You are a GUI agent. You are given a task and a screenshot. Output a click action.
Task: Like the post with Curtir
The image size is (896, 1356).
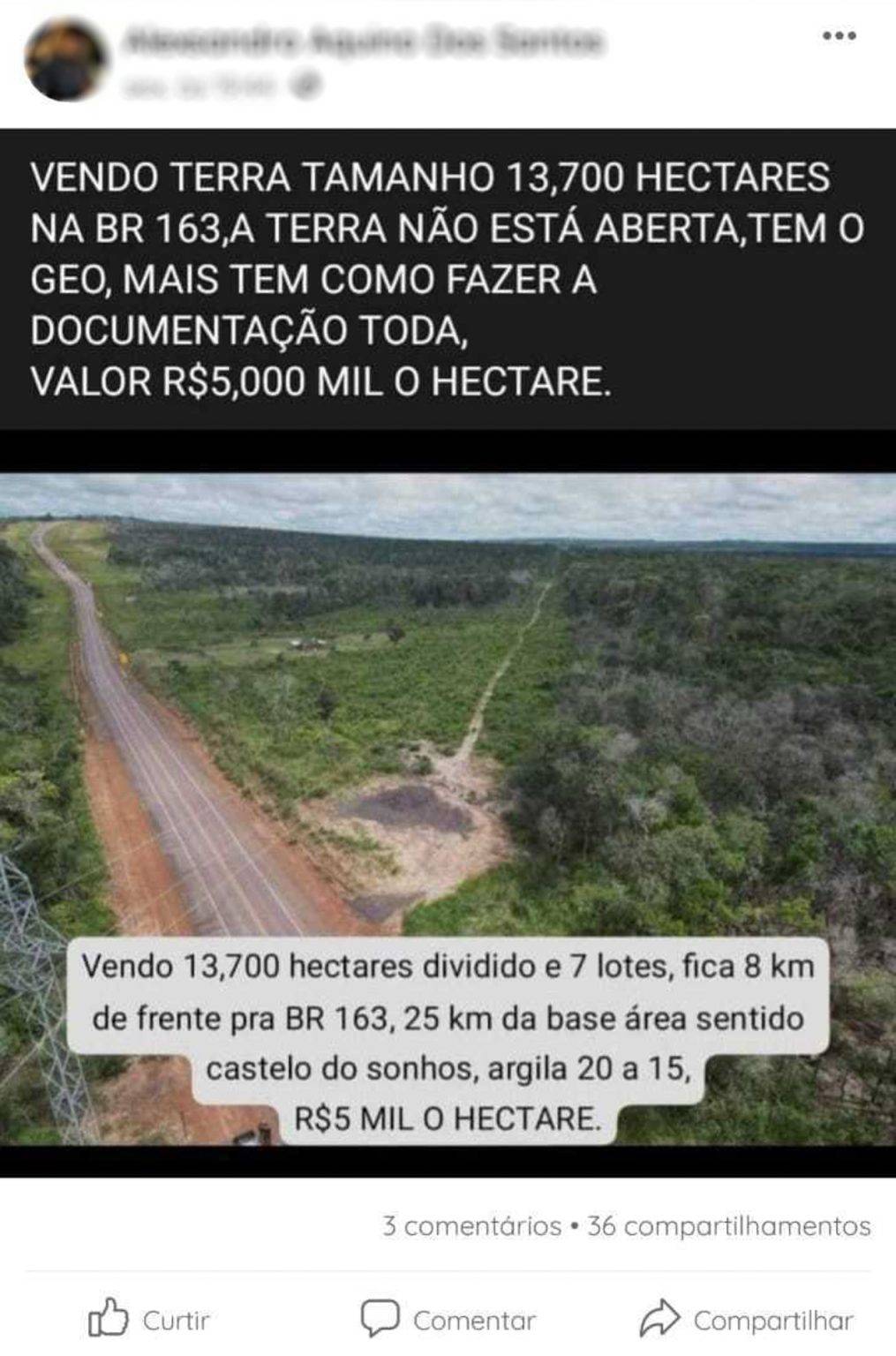[149, 1320]
